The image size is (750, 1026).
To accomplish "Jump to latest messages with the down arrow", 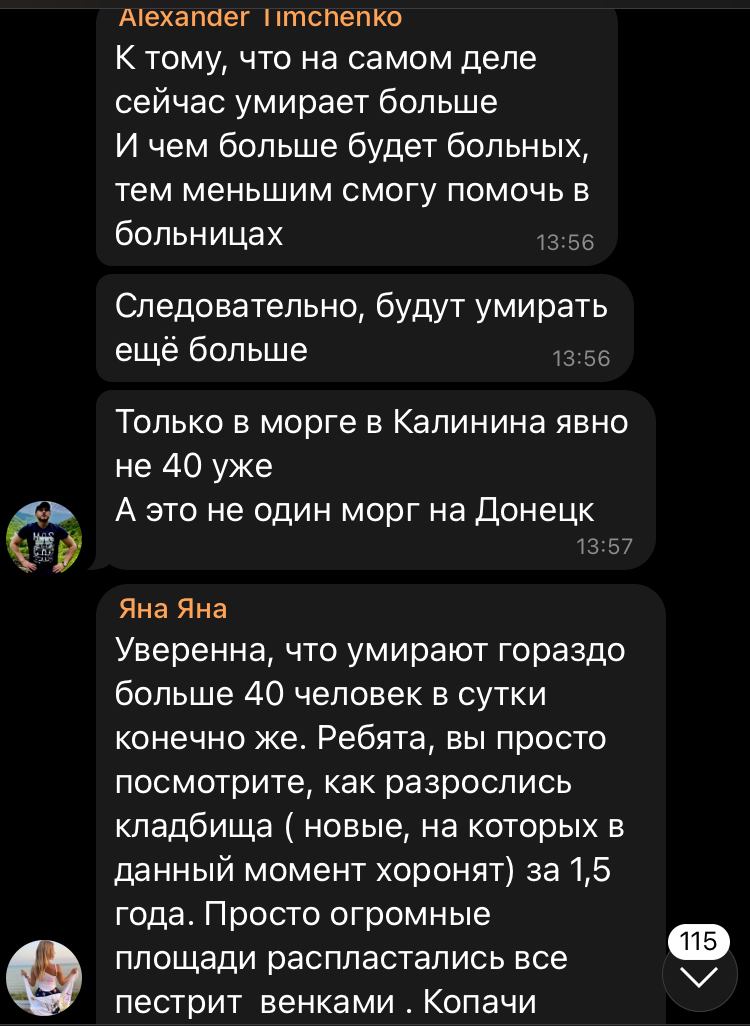I will point(699,975).
